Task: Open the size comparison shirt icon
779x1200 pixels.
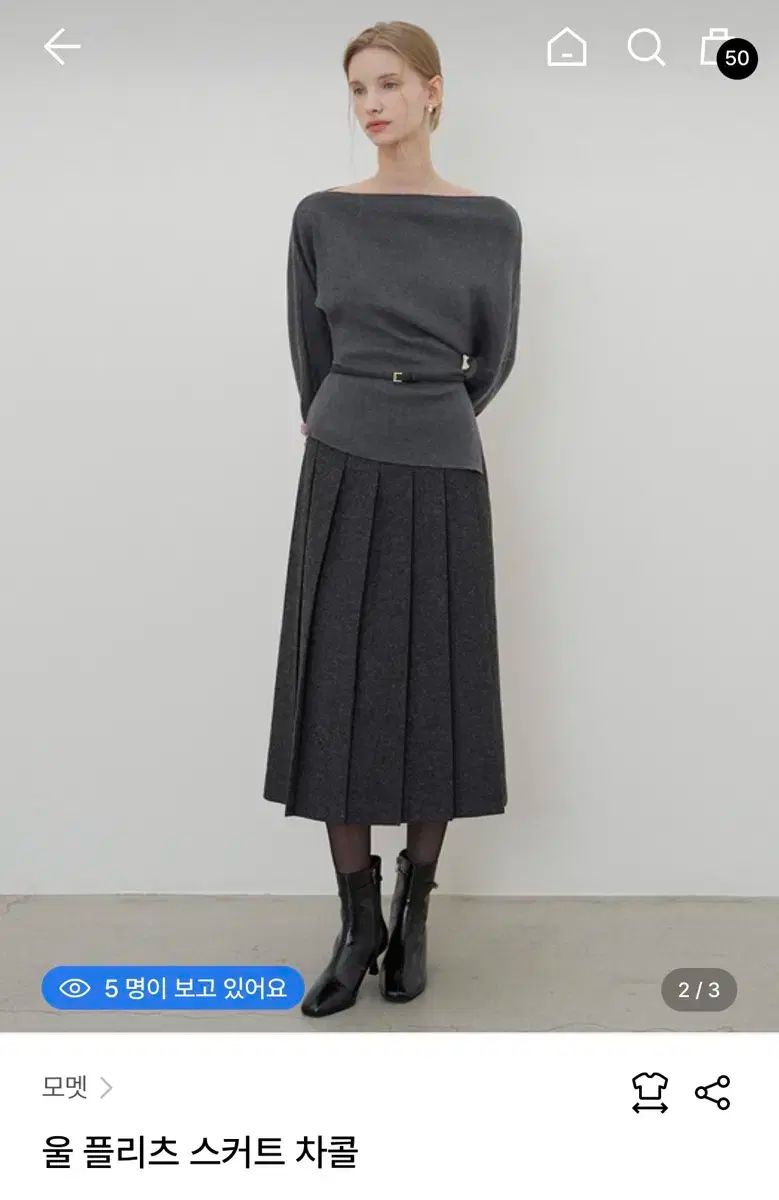Action: pyautogui.click(x=649, y=1092)
